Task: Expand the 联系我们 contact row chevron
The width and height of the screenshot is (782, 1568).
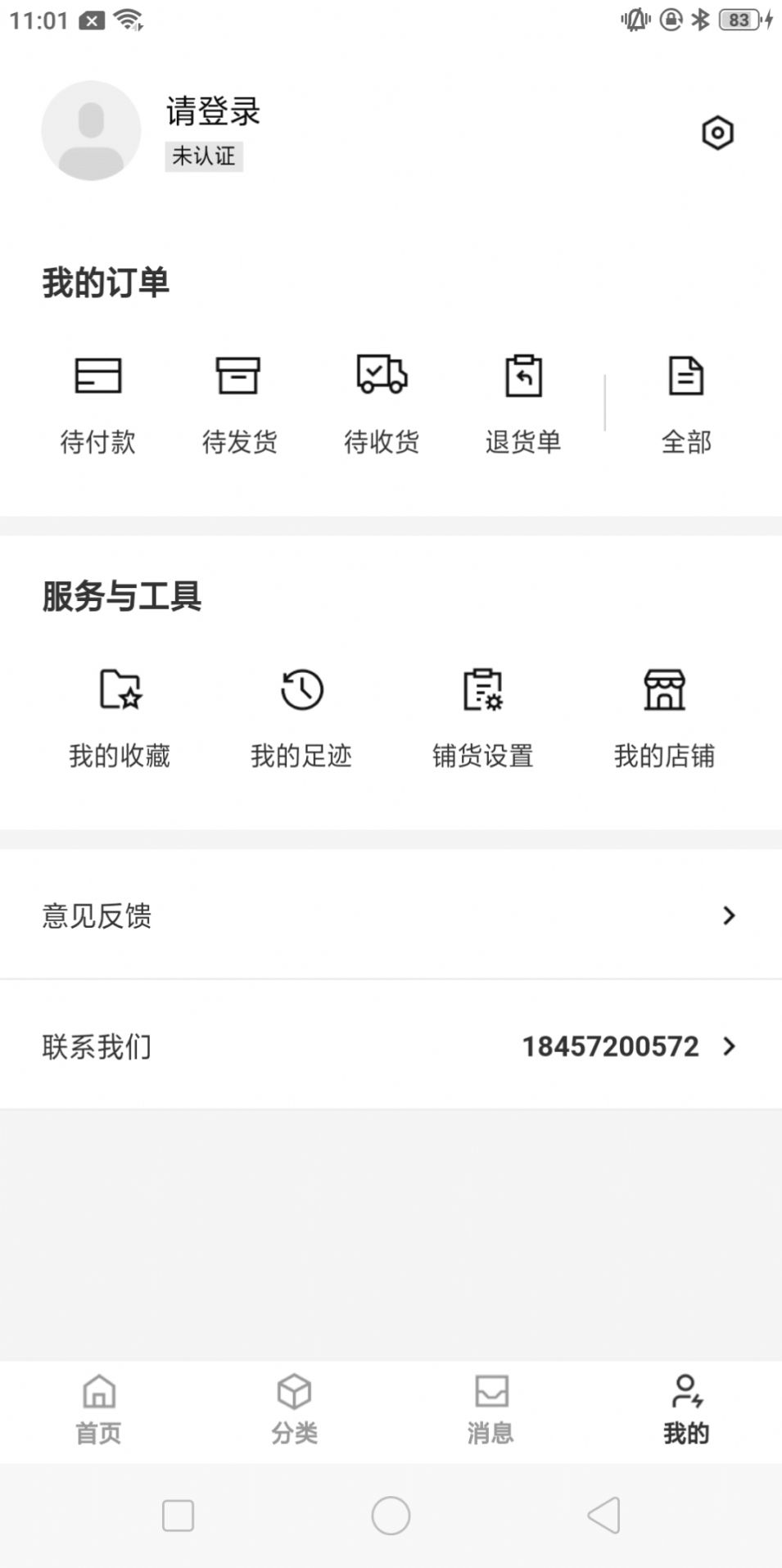Action: point(728,1046)
